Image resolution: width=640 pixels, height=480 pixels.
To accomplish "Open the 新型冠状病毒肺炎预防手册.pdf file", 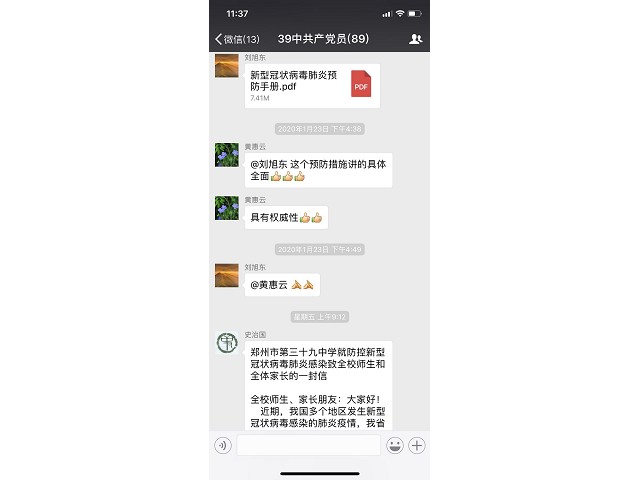I will pos(312,86).
